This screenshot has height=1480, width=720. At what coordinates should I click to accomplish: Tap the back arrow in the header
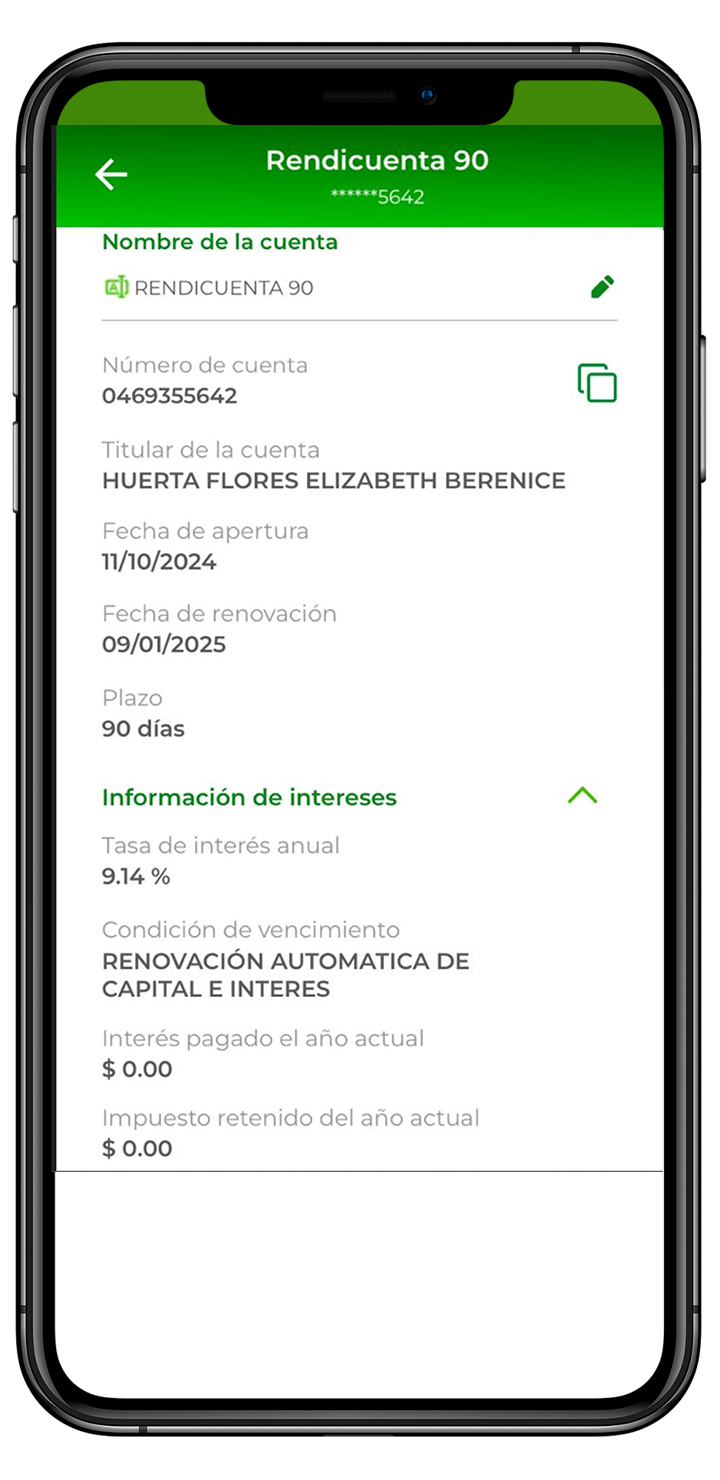tap(110, 174)
